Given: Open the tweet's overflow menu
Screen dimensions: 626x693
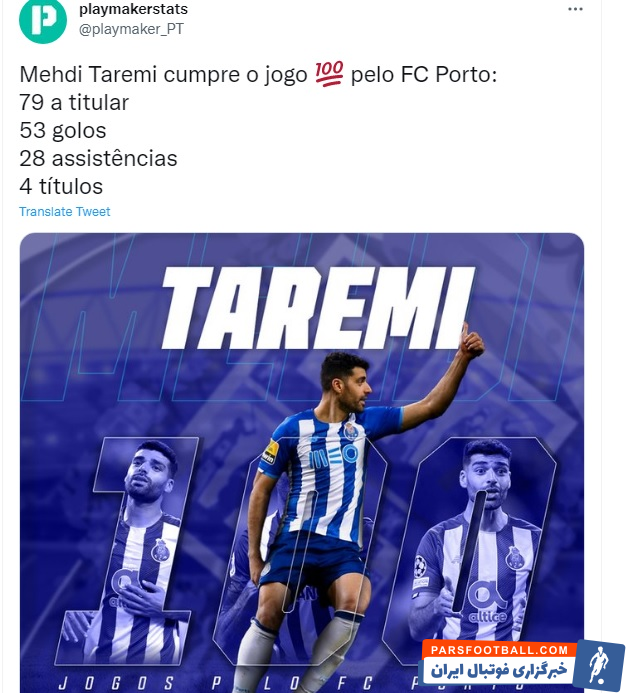Looking at the screenshot, I should (x=575, y=9).
